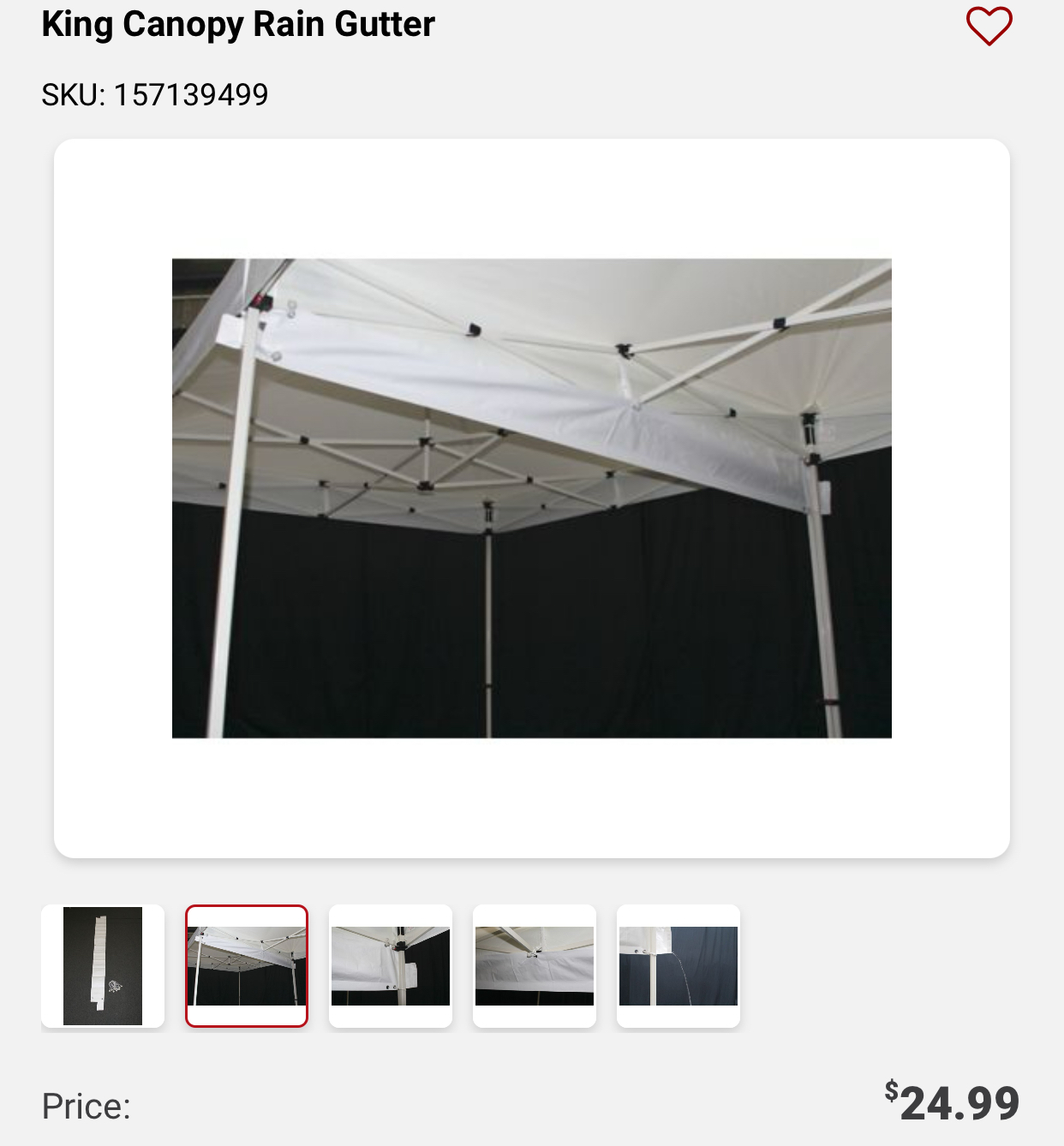Select the second thumbnail of canopy underside
This screenshot has width=1064, height=1146.
click(x=247, y=965)
